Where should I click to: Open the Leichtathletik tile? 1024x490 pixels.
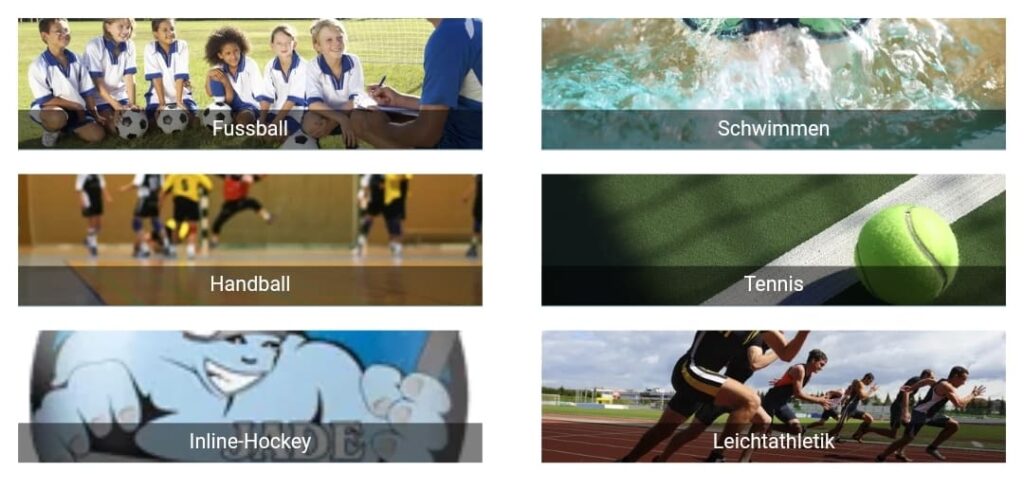[773, 397]
